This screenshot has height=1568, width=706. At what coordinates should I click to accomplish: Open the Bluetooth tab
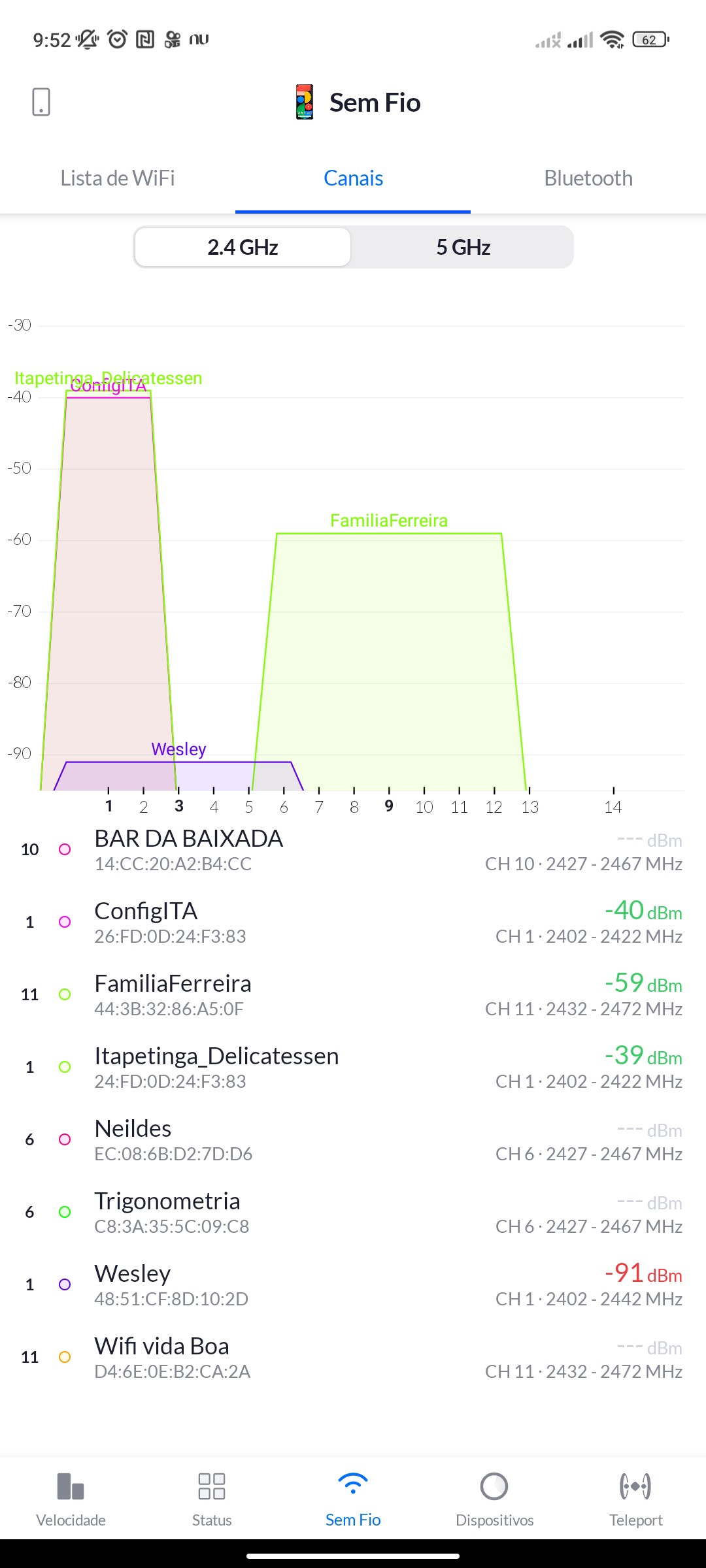tap(588, 178)
